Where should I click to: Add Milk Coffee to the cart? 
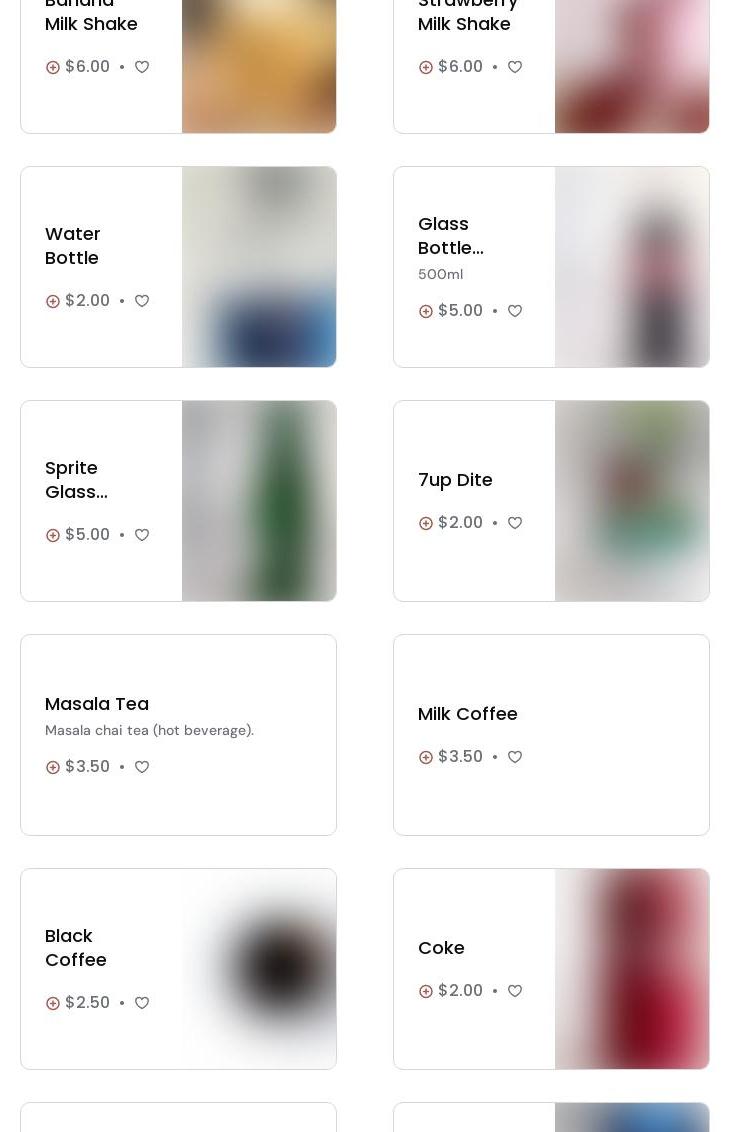(426, 757)
